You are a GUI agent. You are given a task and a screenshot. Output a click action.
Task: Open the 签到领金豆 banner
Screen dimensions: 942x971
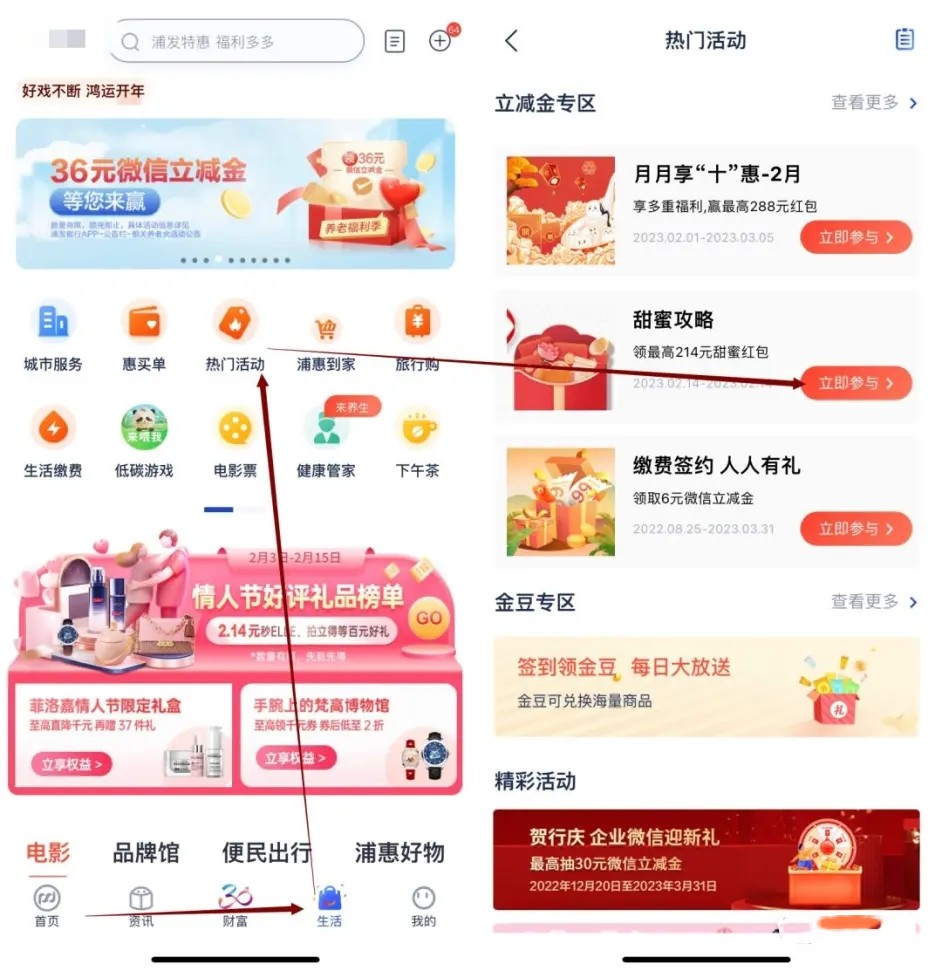pyautogui.click(x=706, y=687)
